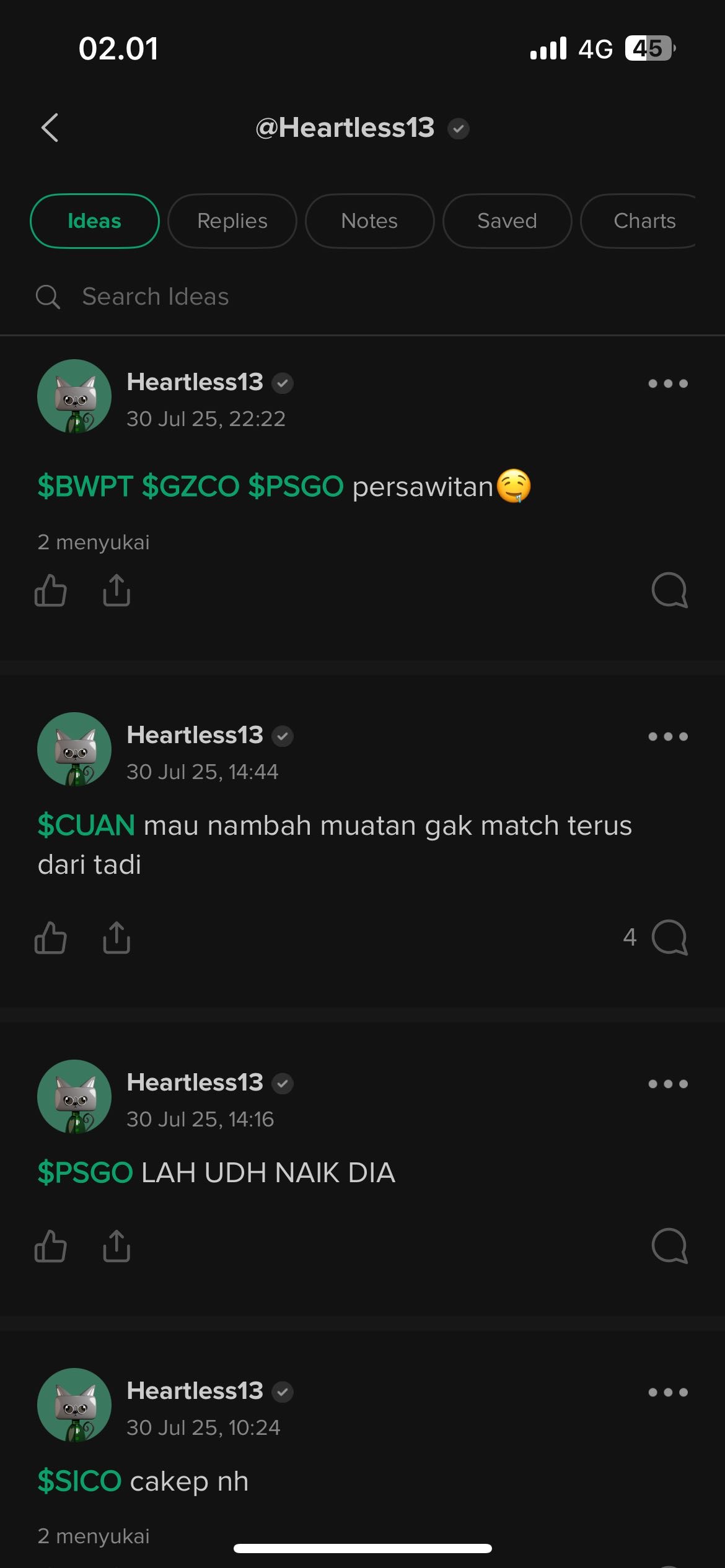
Task: Switch to the Charts tab
Action: point(643,221)
